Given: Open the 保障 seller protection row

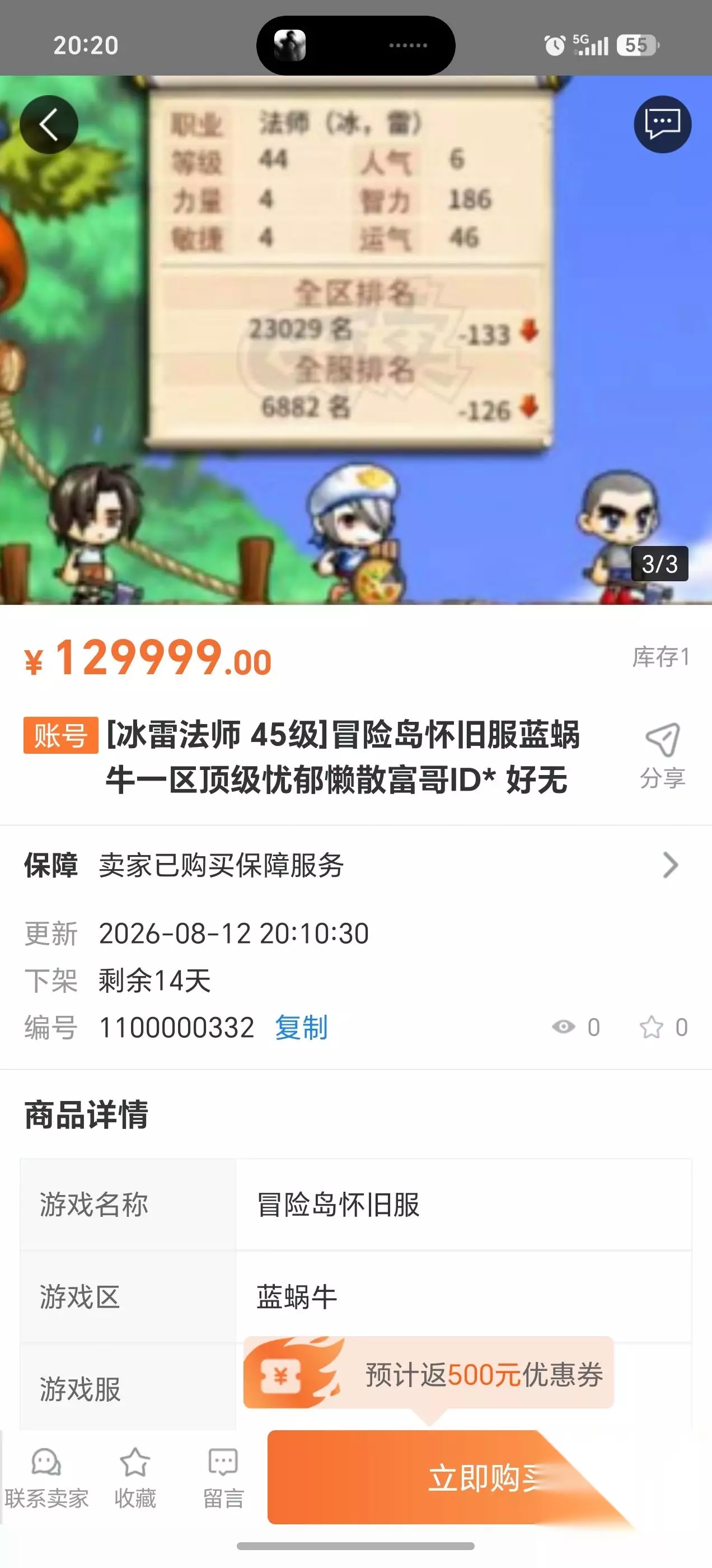Looking at the screenshot, I should click(356, 865).
